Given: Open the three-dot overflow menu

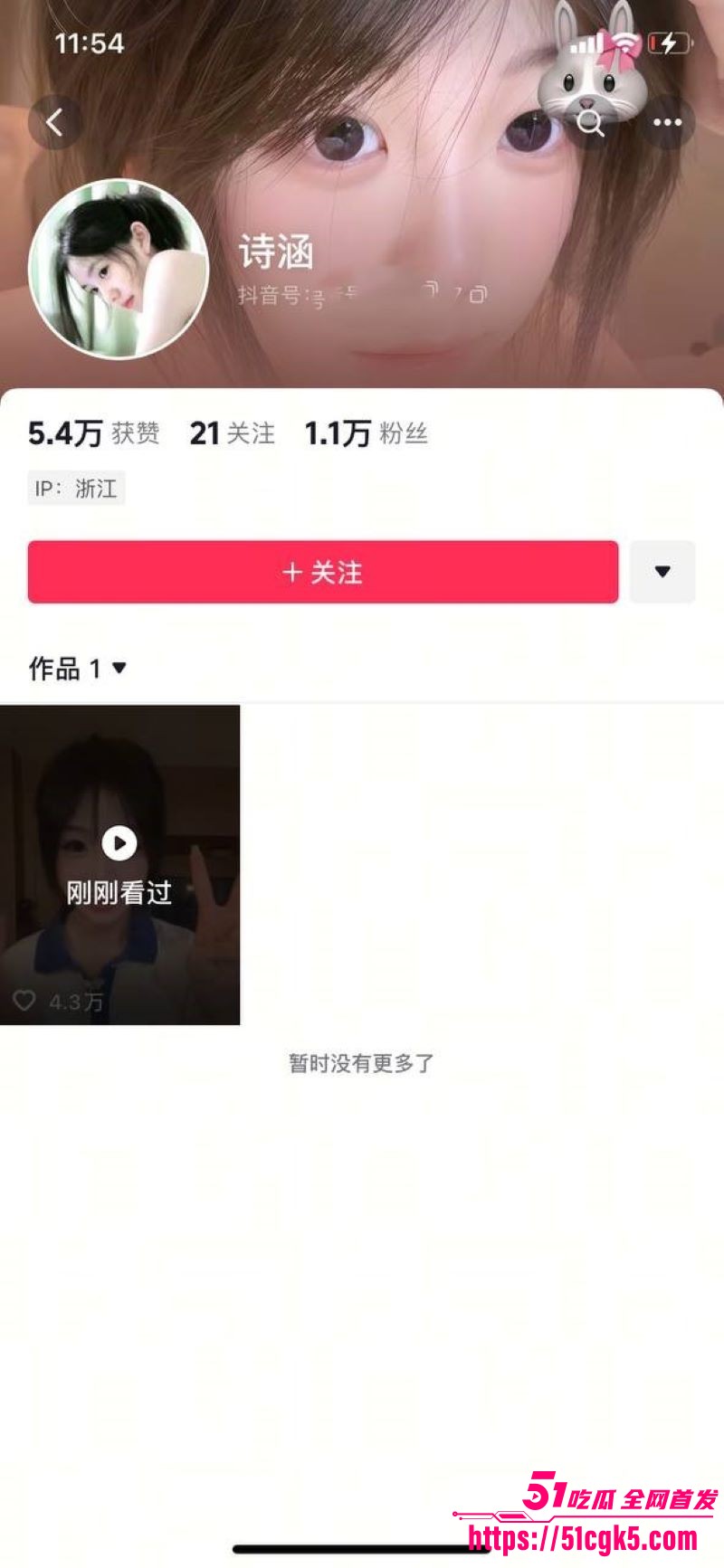Looking at the screenshot, I should tap(667, 122).
